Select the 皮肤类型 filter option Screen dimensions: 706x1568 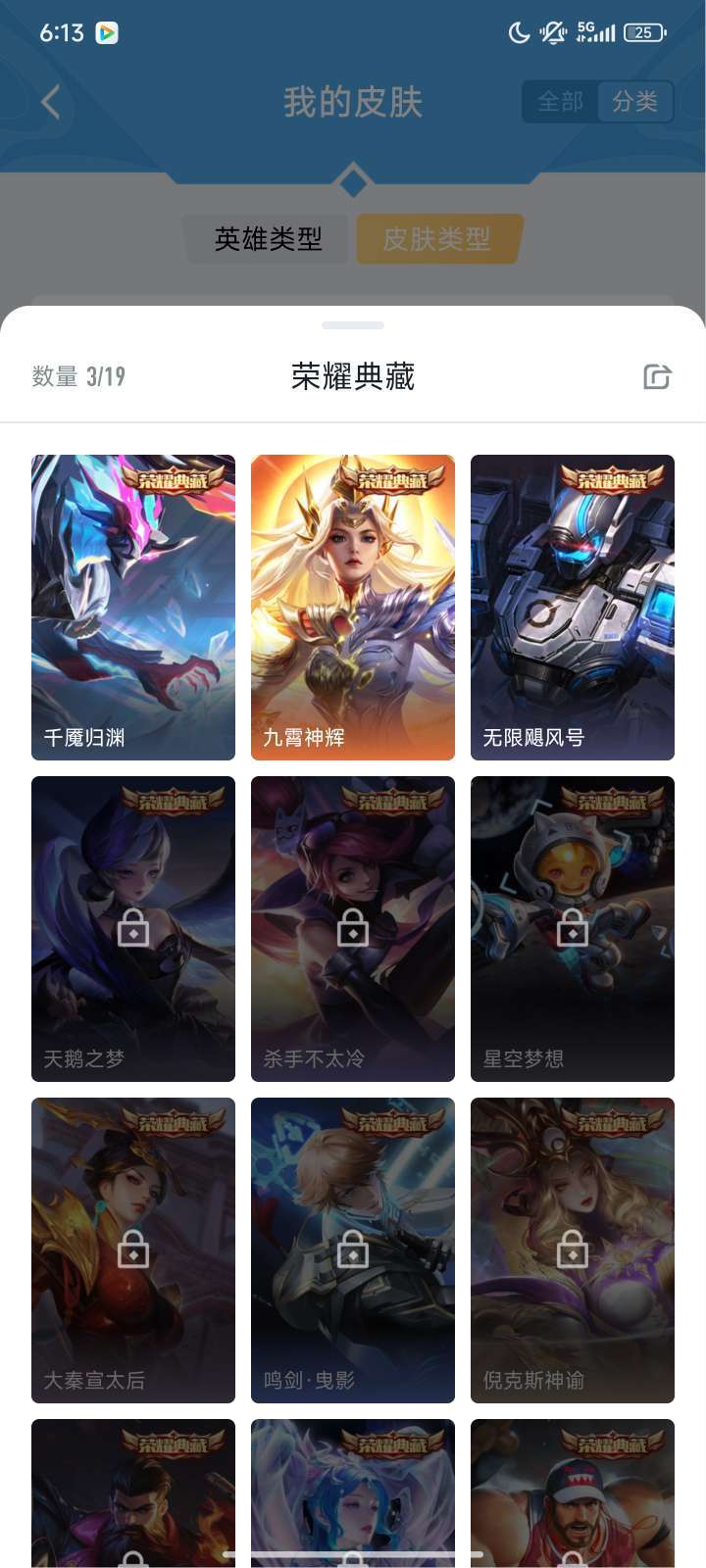pos(437,238)
